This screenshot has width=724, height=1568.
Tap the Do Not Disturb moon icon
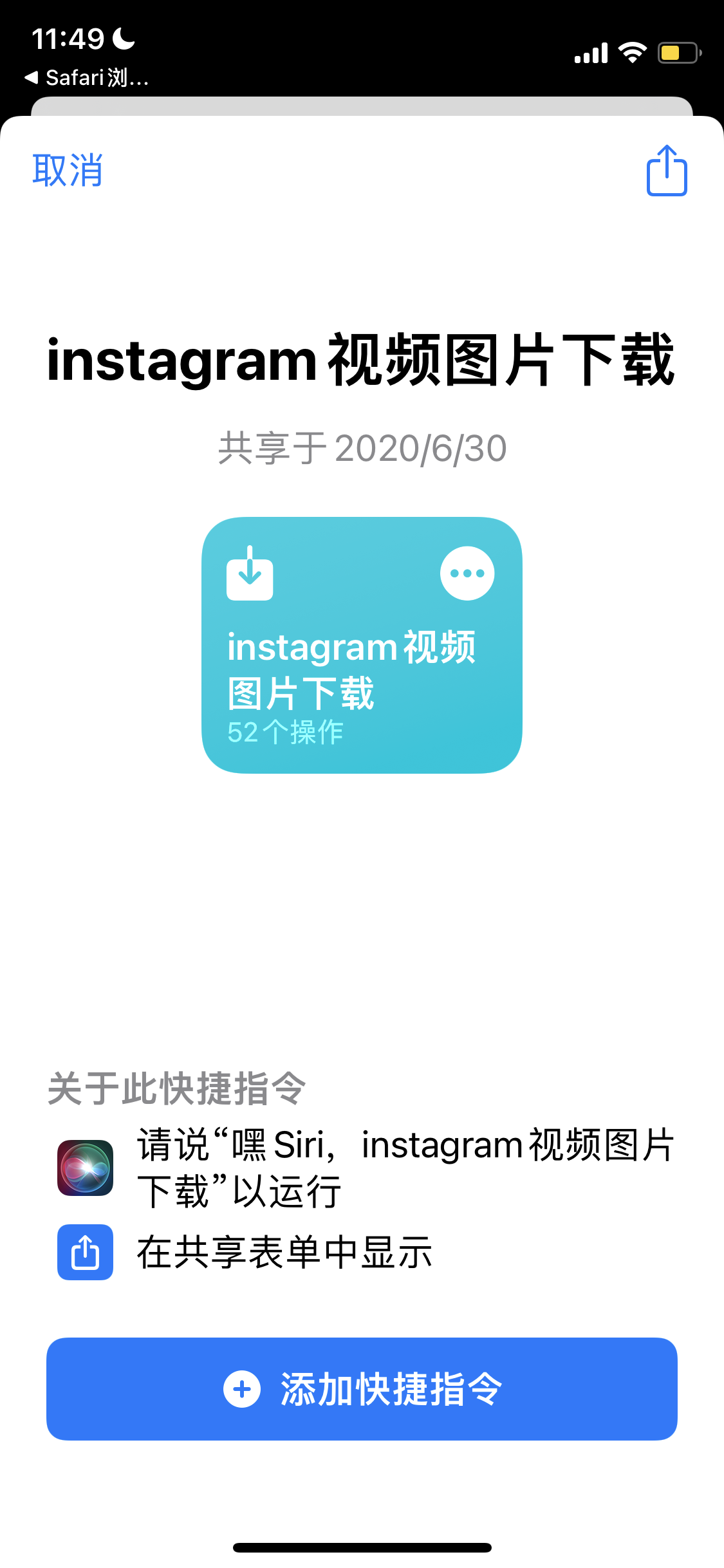123,39
